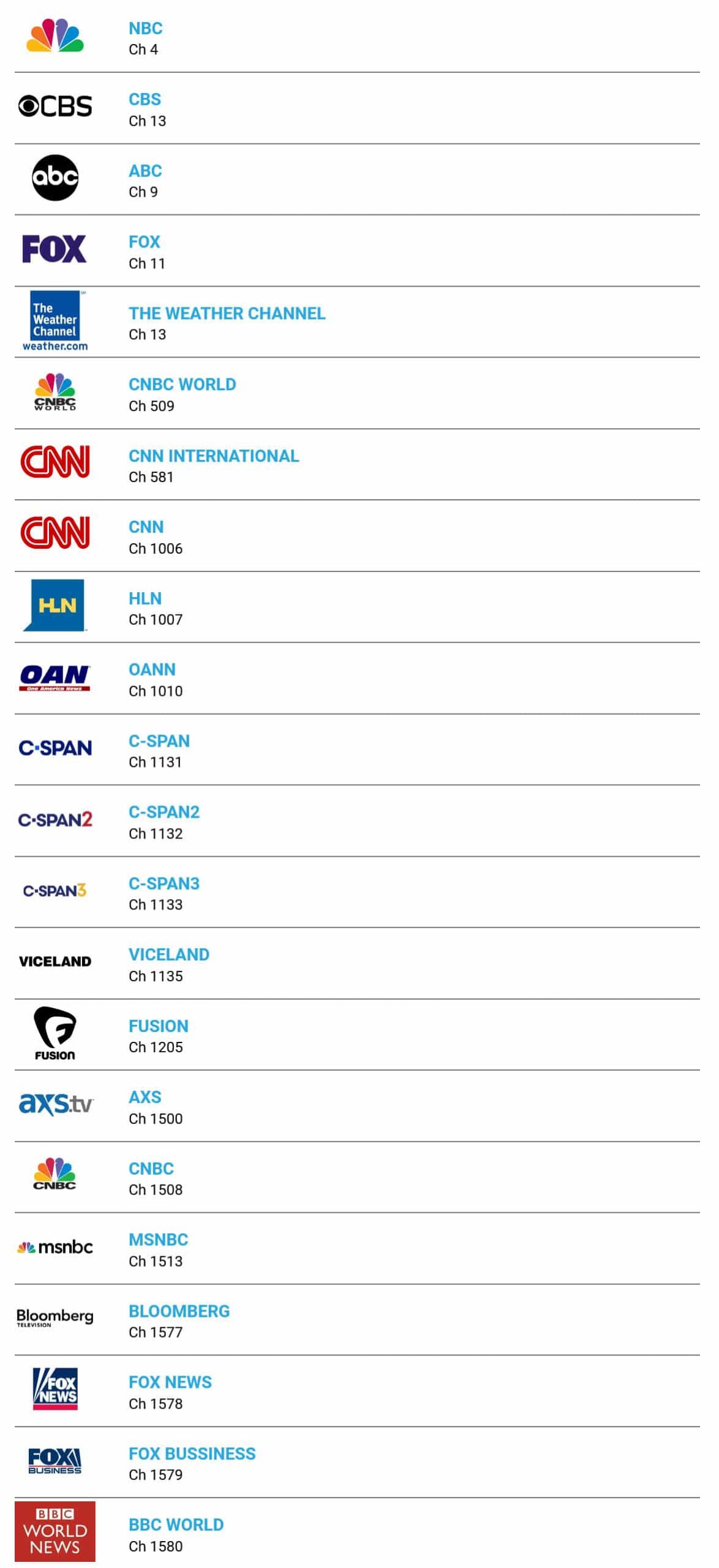Open the NBC channel 4 row
This screenshot has width=719, height=1568.
click(357, 37)
